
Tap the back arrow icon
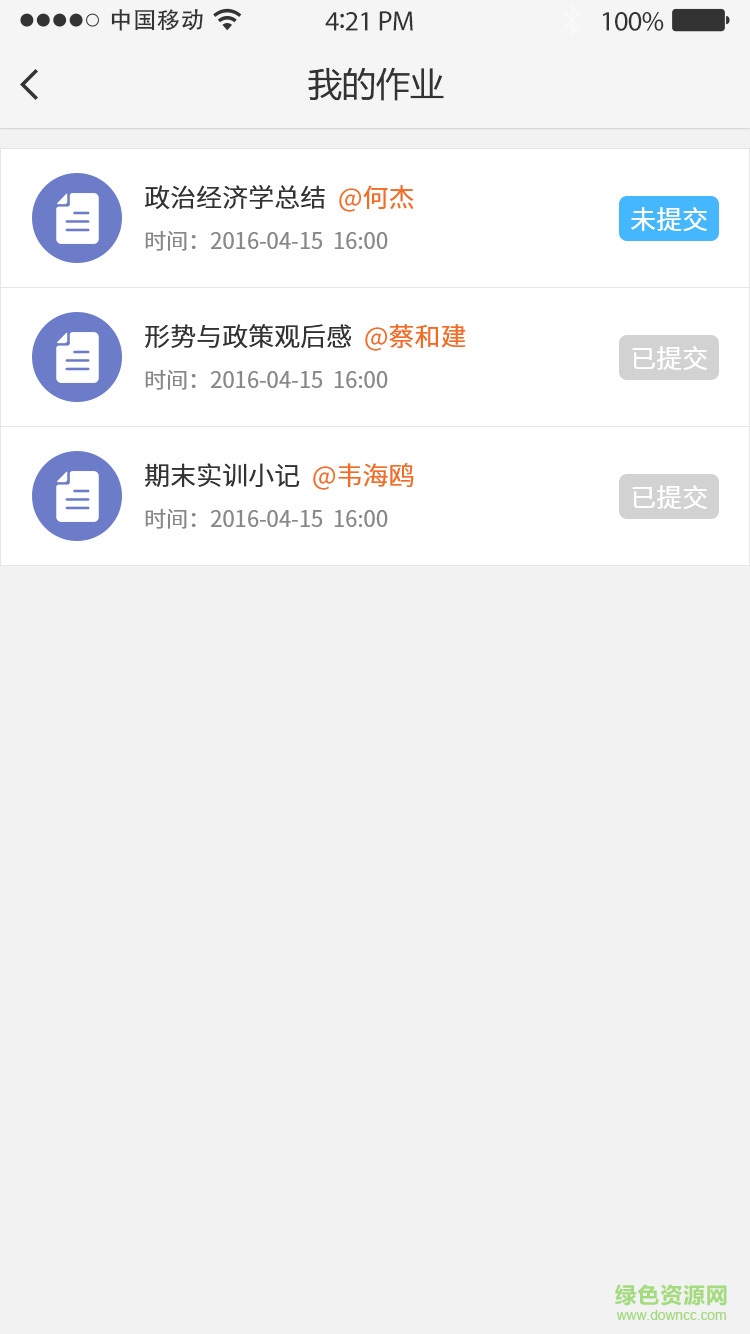pyautogui.click(x=28, y=84)
